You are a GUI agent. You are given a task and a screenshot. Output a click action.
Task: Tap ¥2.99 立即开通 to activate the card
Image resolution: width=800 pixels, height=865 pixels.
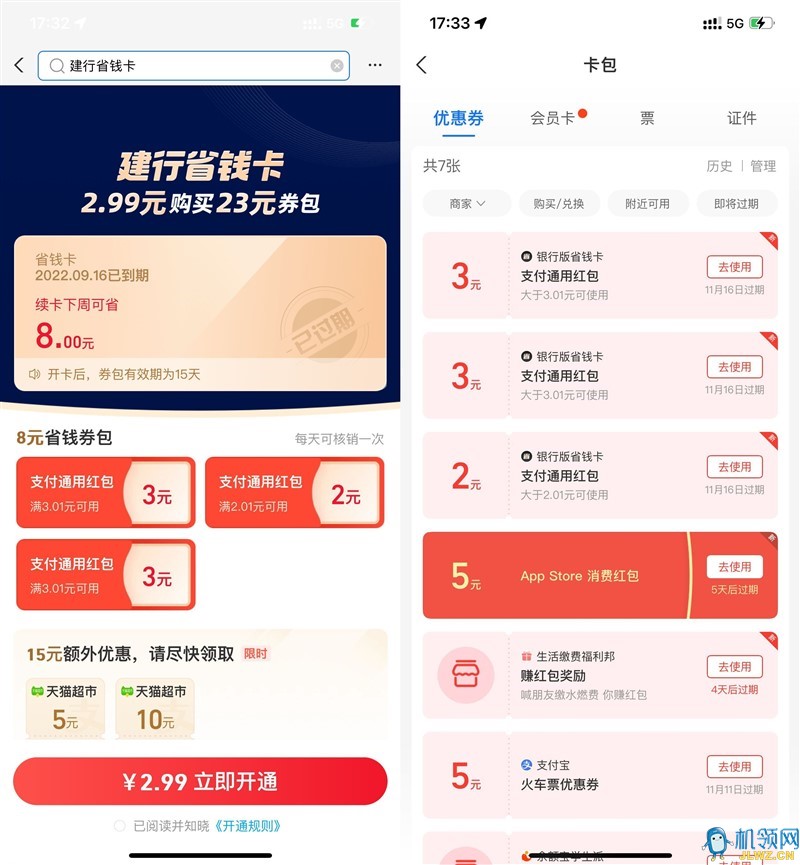[200, 781]
